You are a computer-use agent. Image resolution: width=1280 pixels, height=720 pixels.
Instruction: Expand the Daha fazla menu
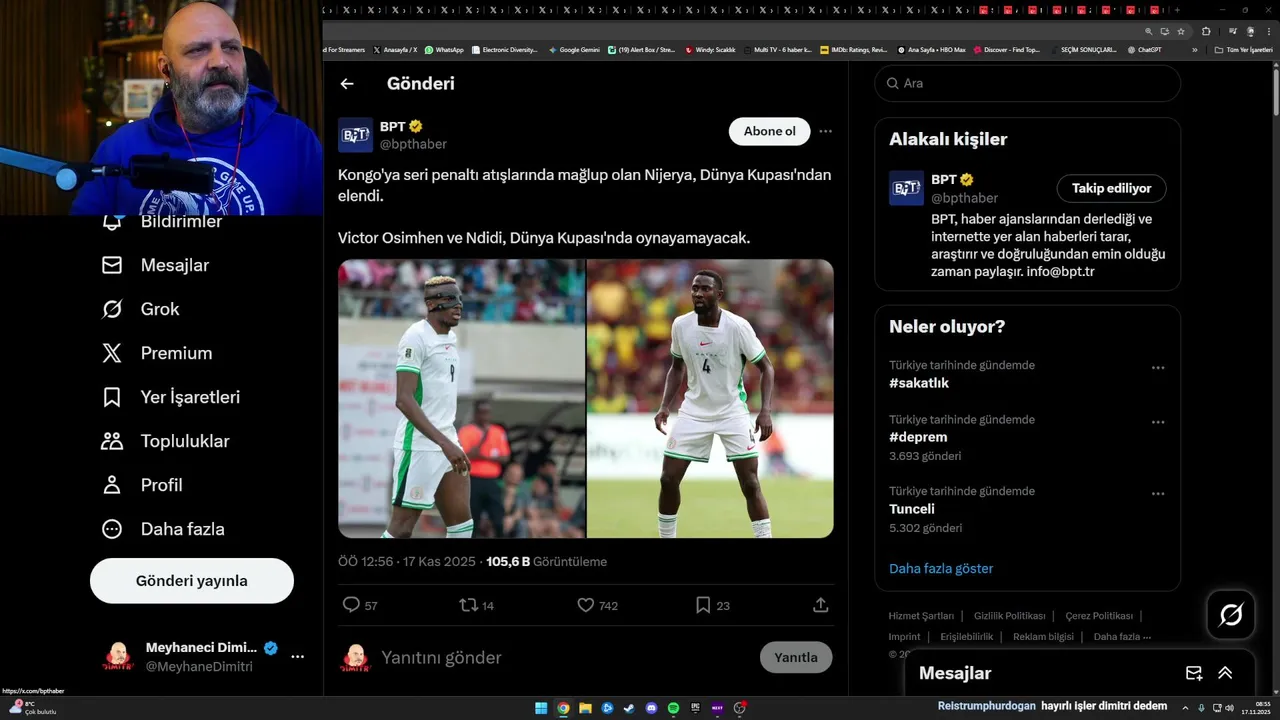click(x=182, y=529)
